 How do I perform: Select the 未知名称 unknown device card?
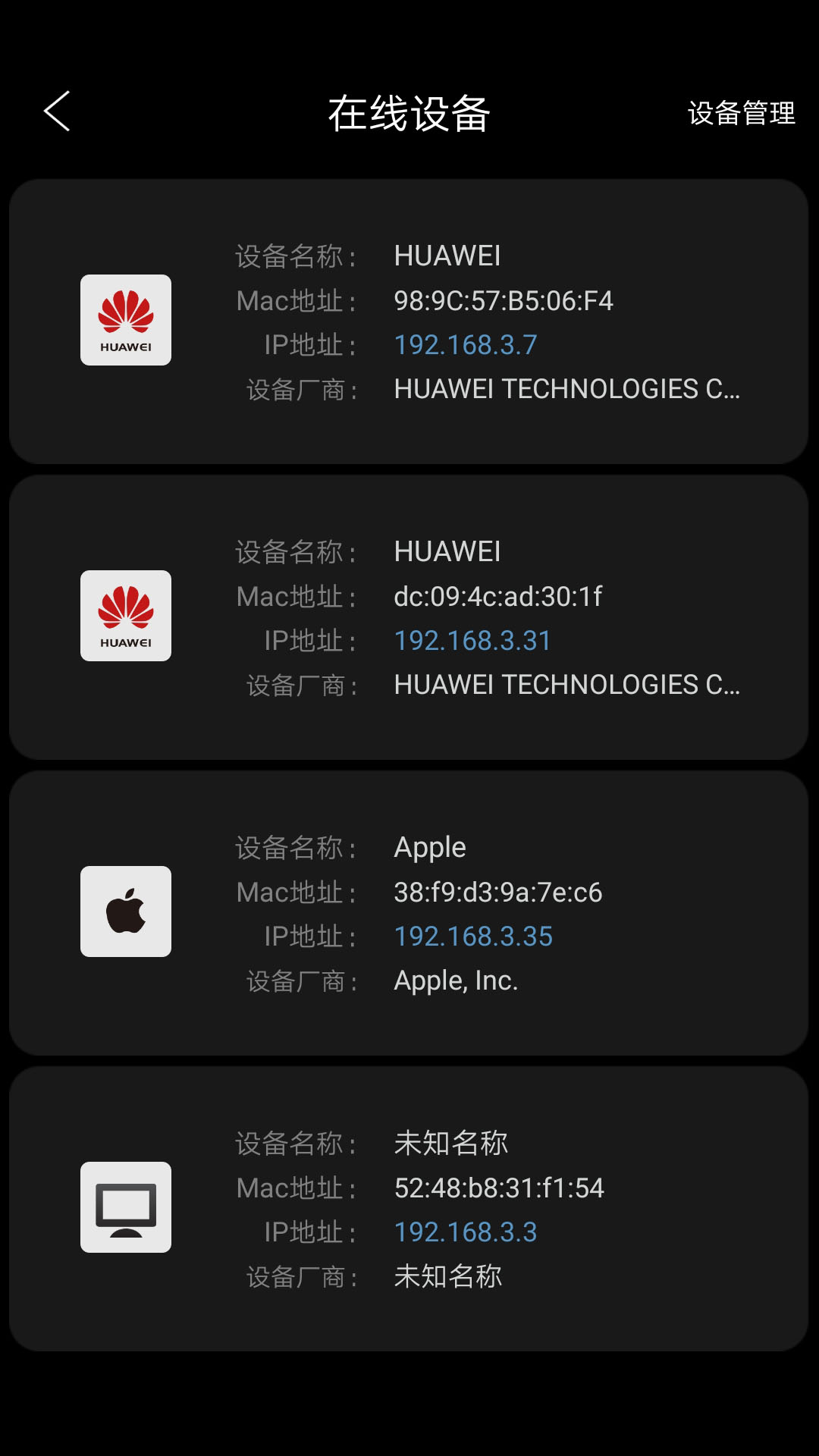coord(409,1209)
